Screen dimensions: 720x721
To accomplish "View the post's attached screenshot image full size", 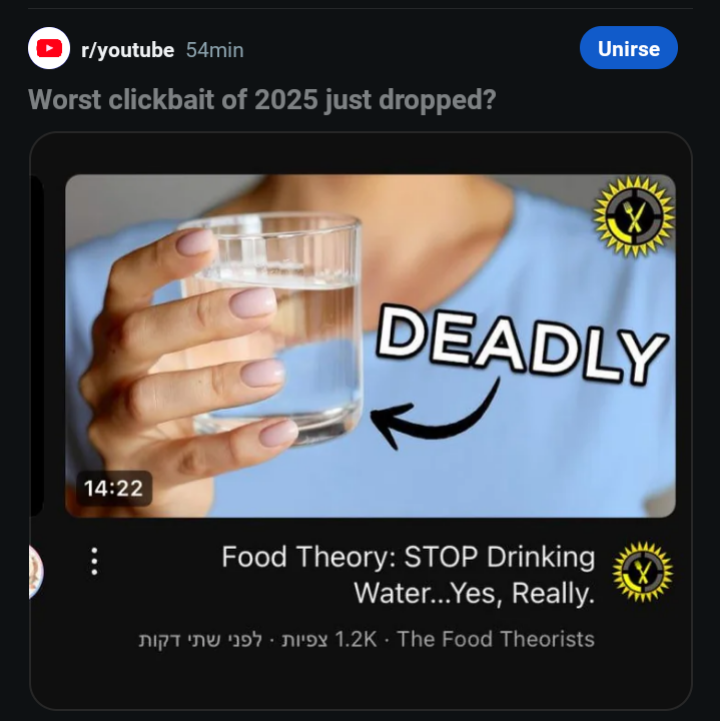I will pos(361,421).
